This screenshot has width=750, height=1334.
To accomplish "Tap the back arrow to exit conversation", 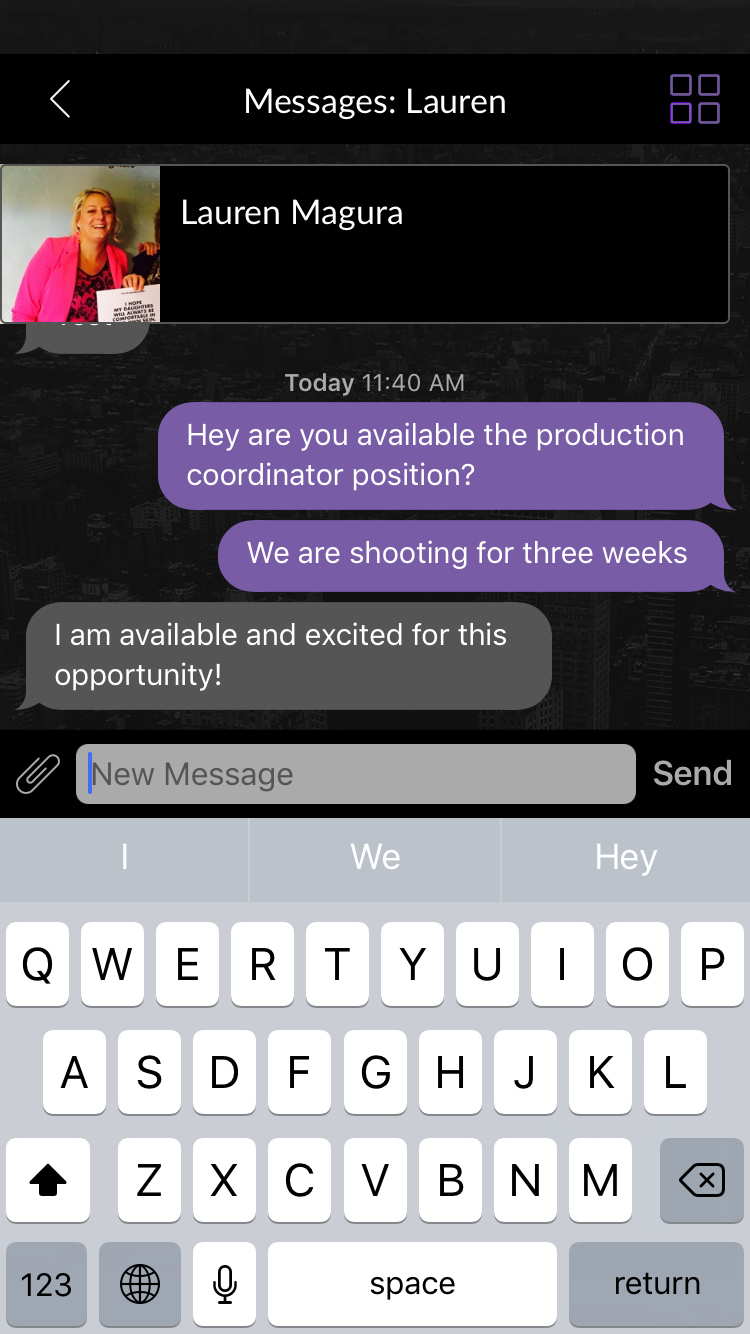I will click(x=60, y=99).
